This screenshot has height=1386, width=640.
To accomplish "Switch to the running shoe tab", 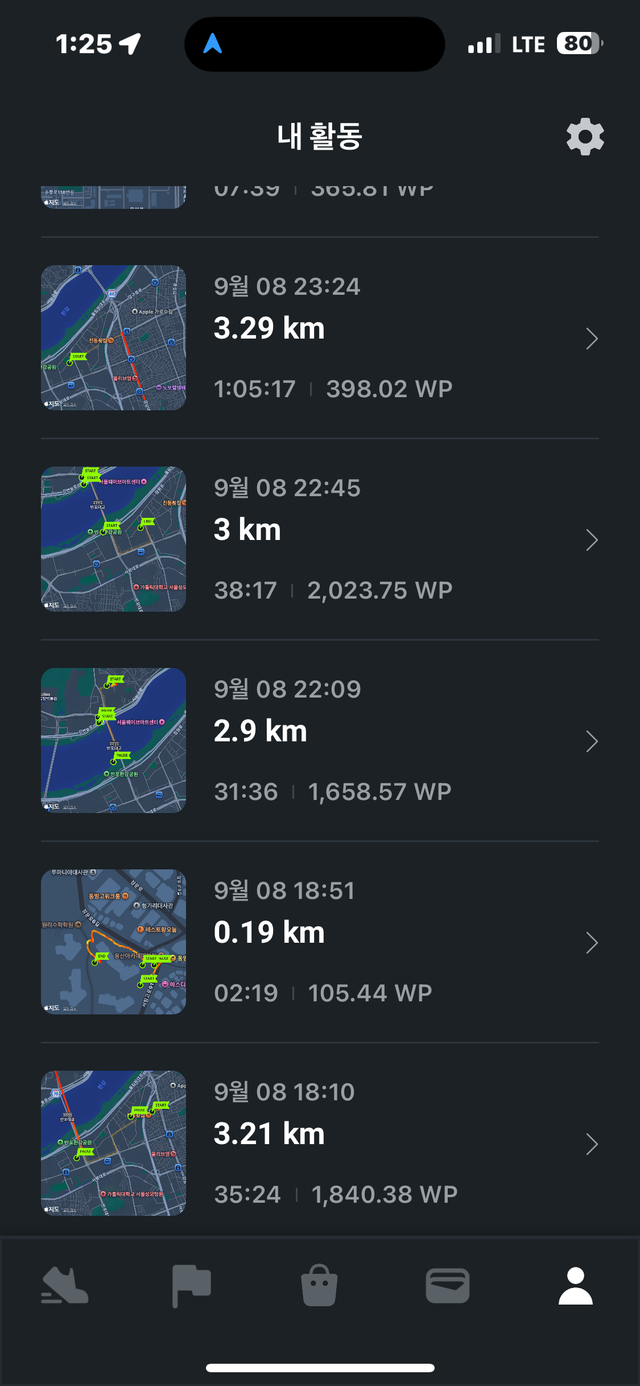I will [x=65, y=1285].
